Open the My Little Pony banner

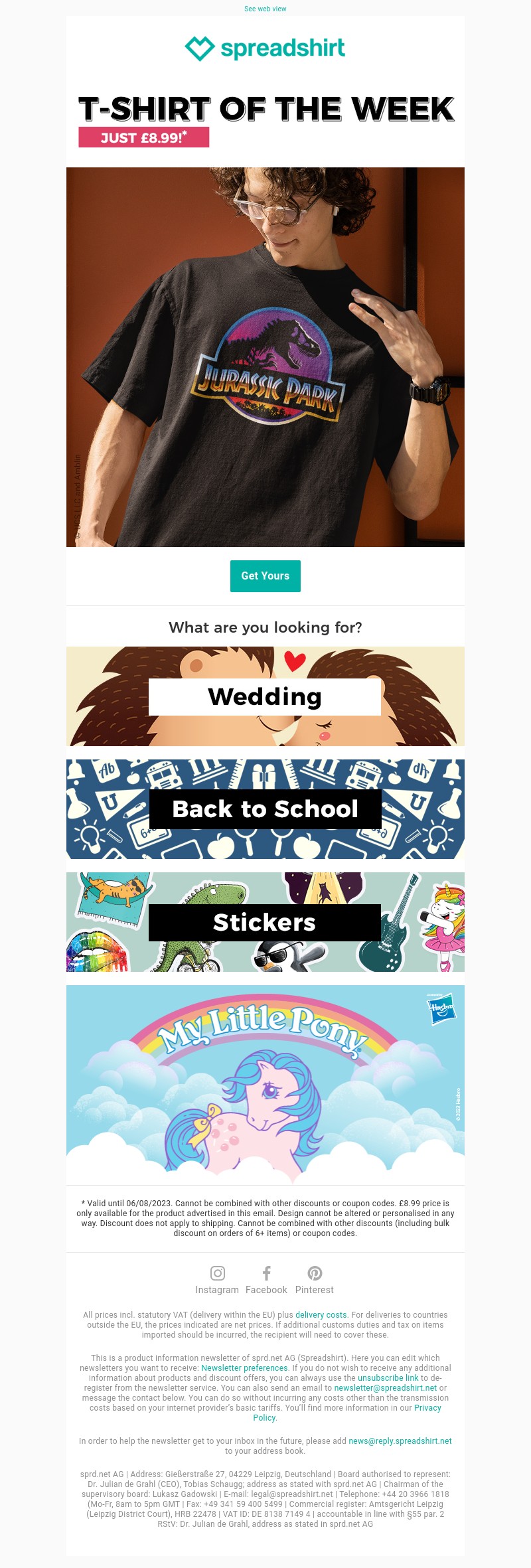[x=265, y=1084]
